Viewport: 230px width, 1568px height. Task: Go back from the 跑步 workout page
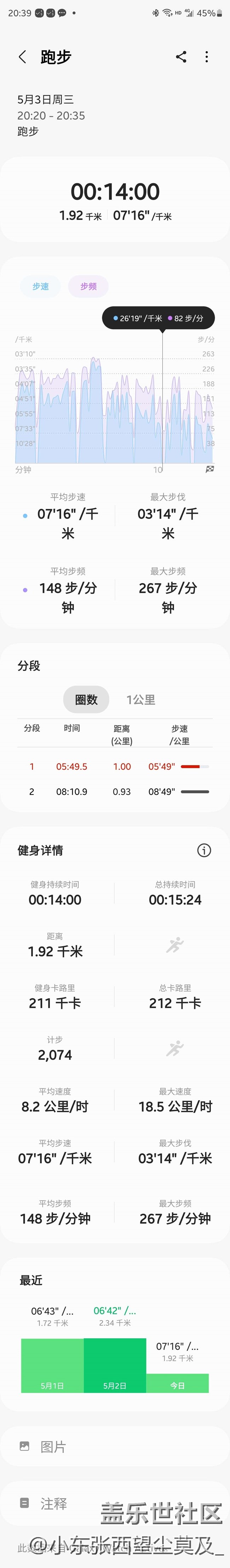pyautogui.click(x=23, y=57)
